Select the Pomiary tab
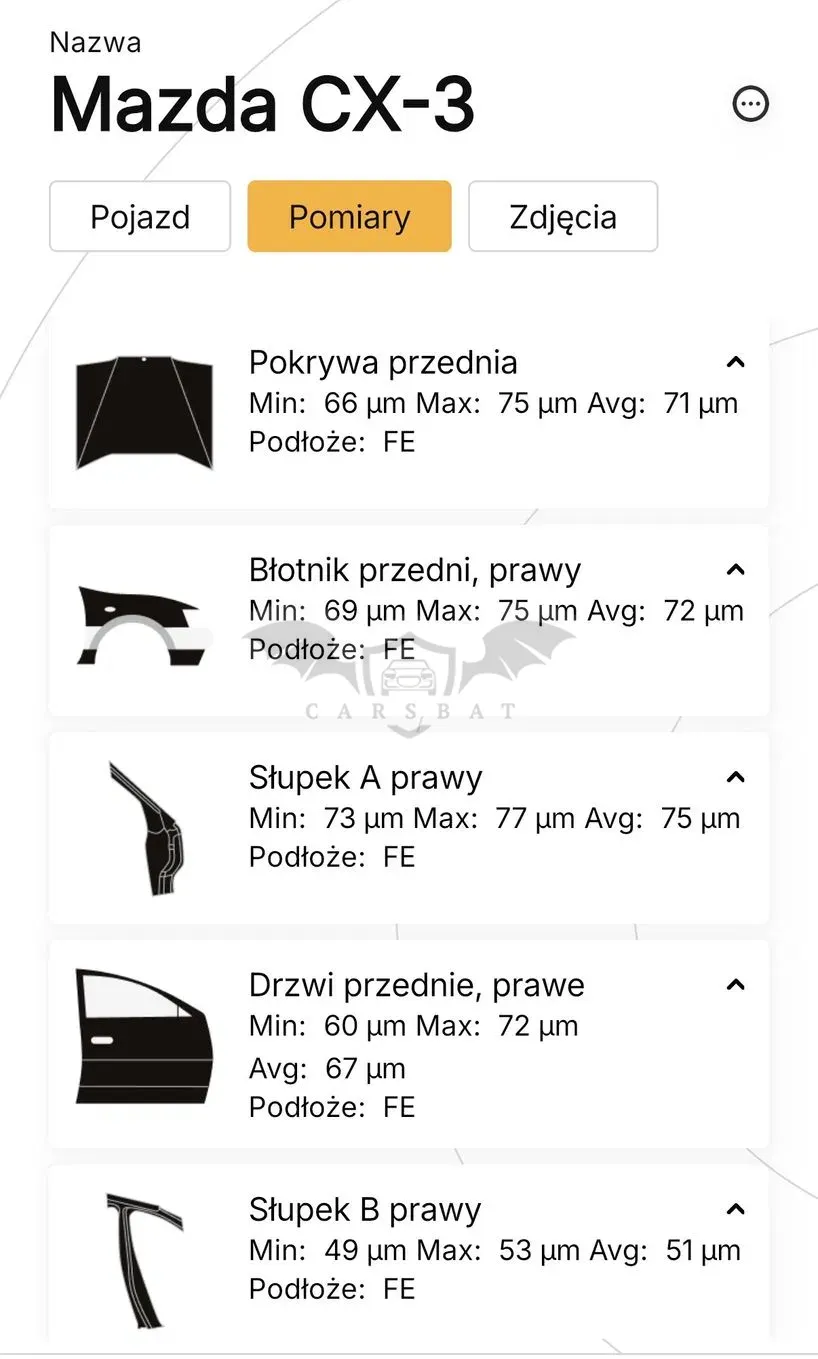Screen dimensions: 818x1359 [x=349, y=216]
